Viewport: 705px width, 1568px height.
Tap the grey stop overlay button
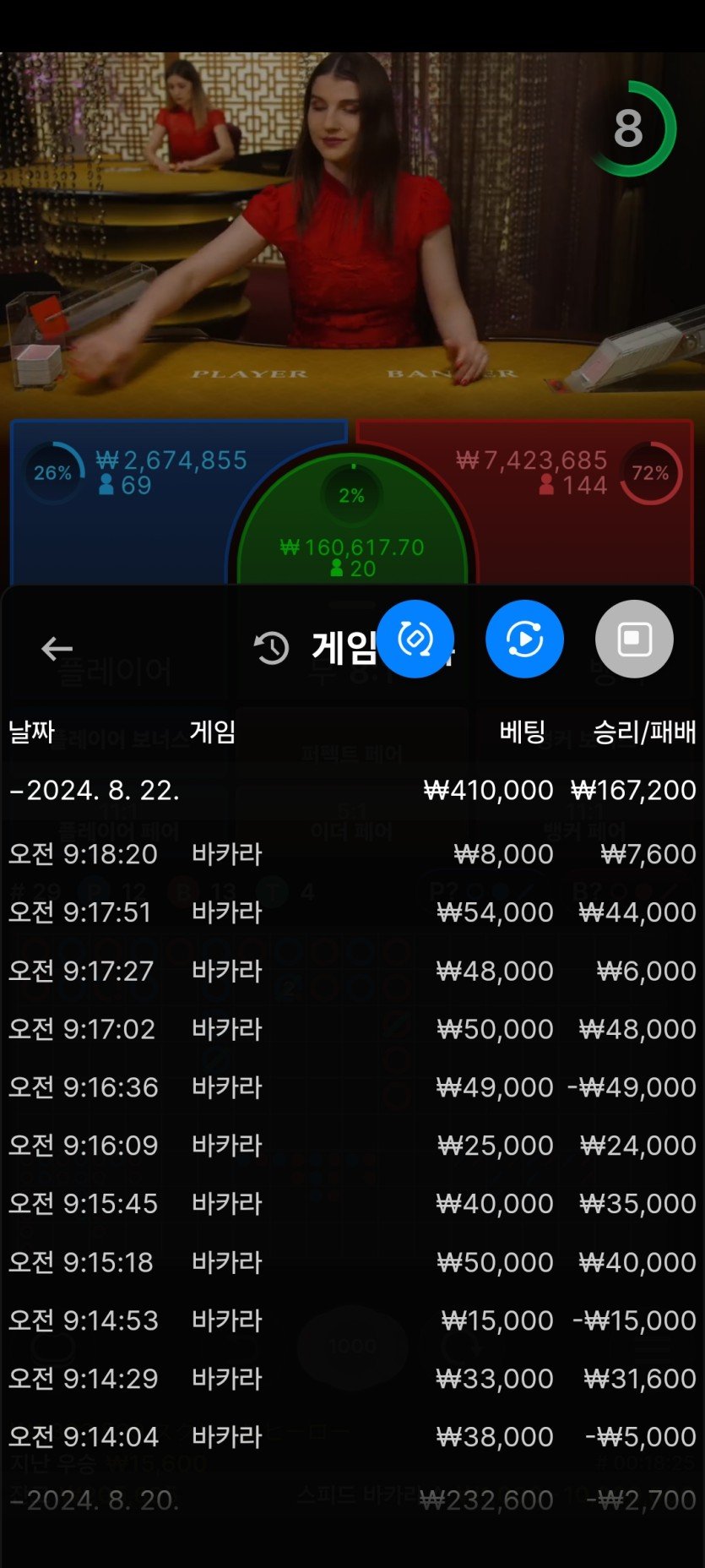click(x=634, y=639)
